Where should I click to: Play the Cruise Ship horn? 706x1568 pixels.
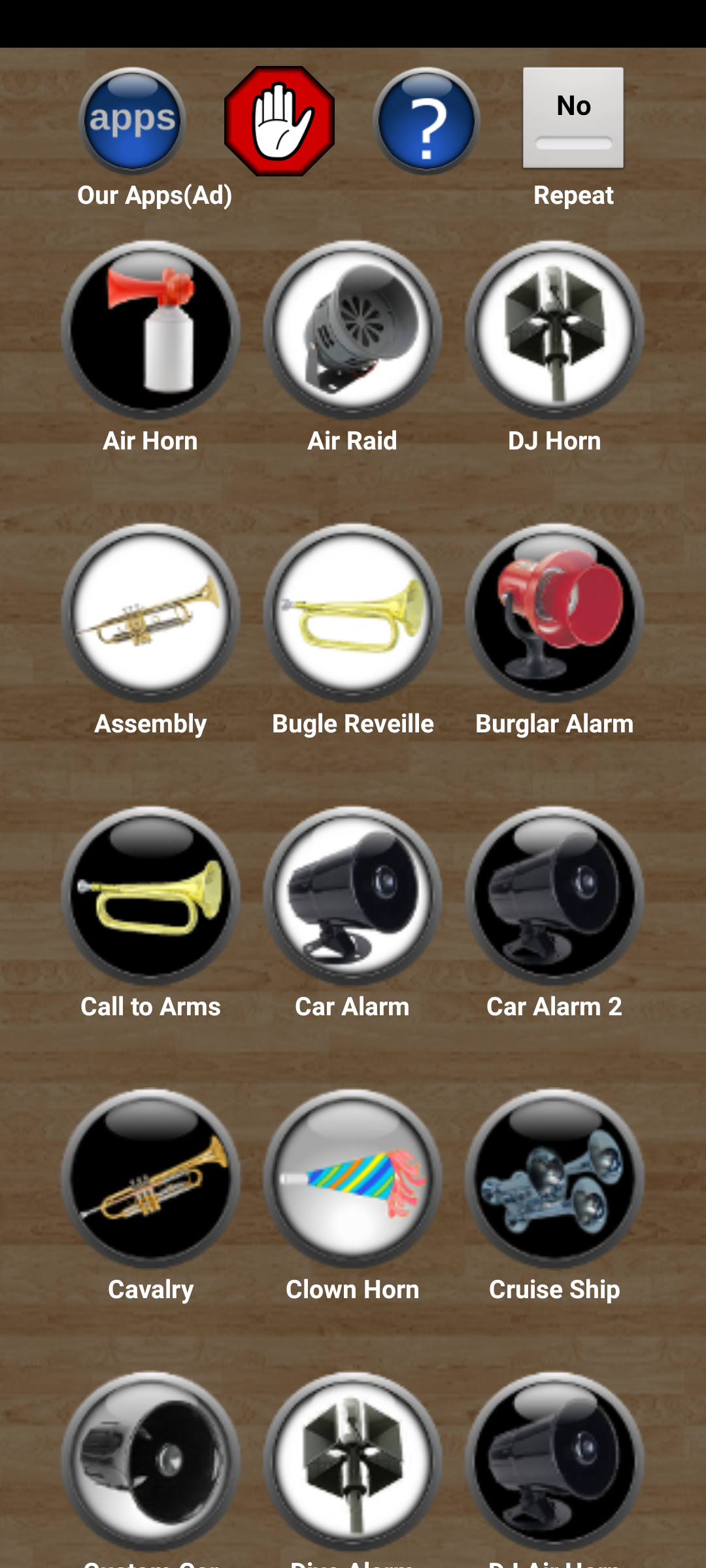coord(554,1179)
